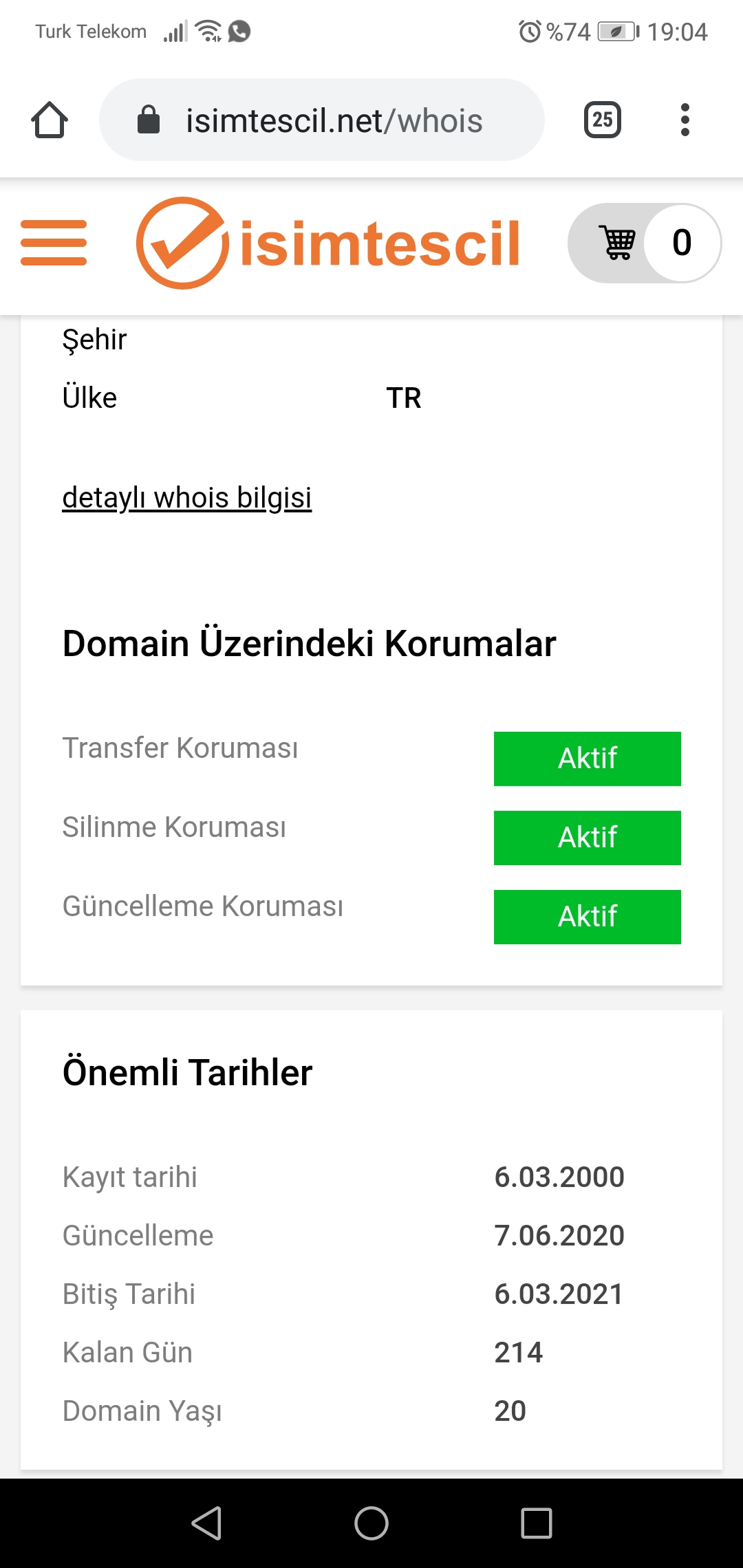Go back with the system back button

pyautogui.click(x=206, y=1523)
